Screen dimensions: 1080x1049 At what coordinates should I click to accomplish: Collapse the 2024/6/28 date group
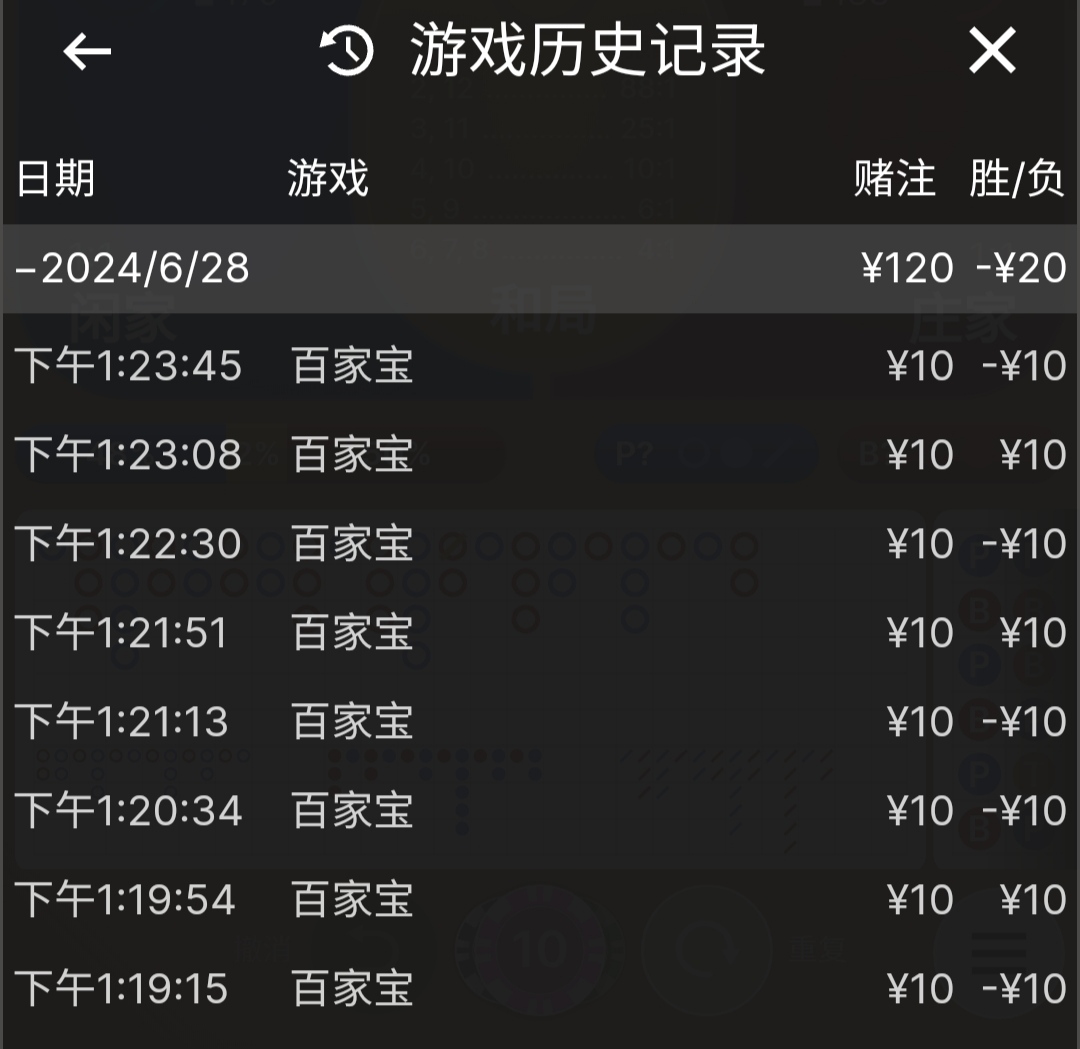(x=133, y=268)
